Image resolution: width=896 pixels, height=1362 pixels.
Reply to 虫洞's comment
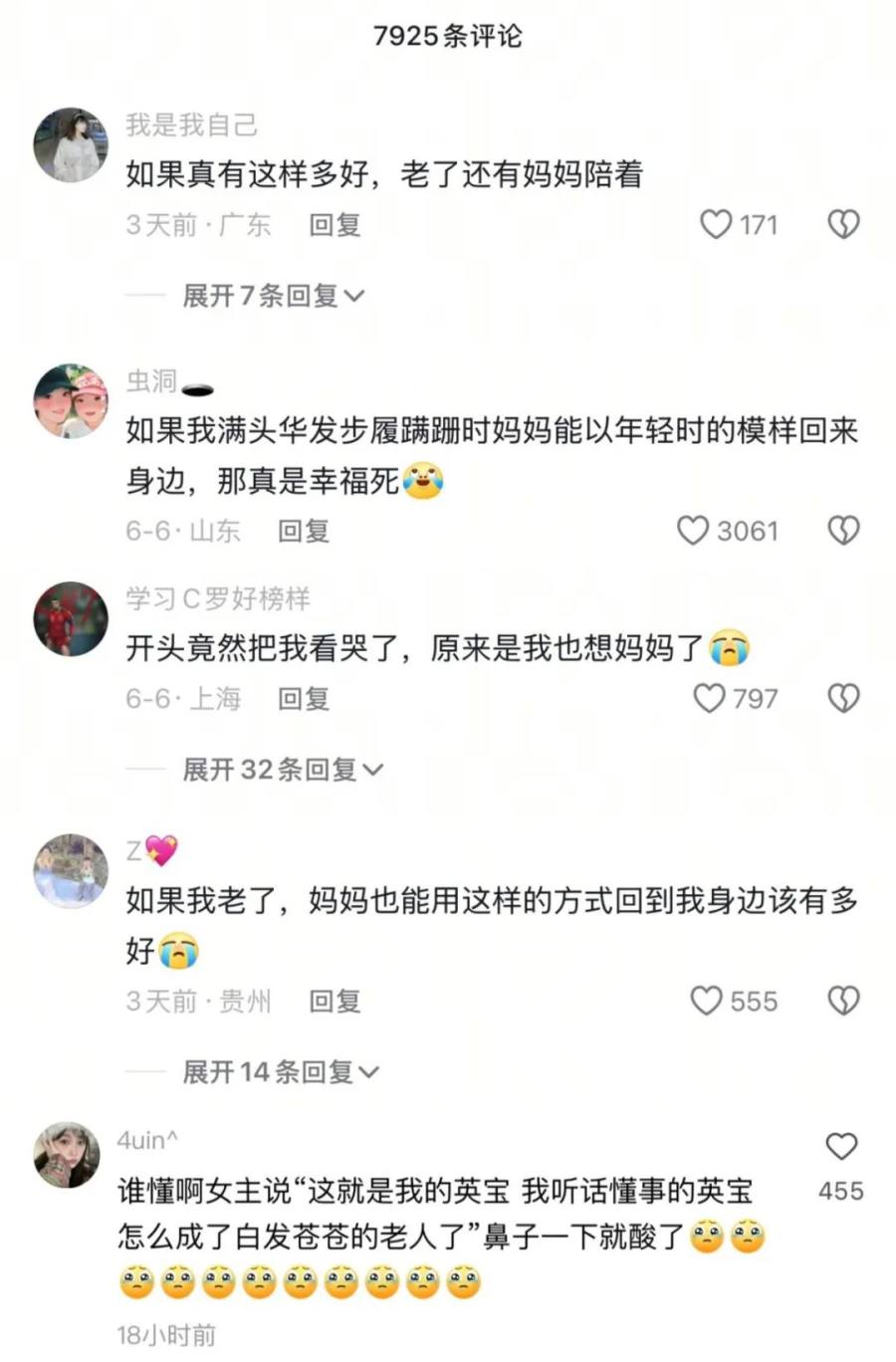[x=304, y=531]
